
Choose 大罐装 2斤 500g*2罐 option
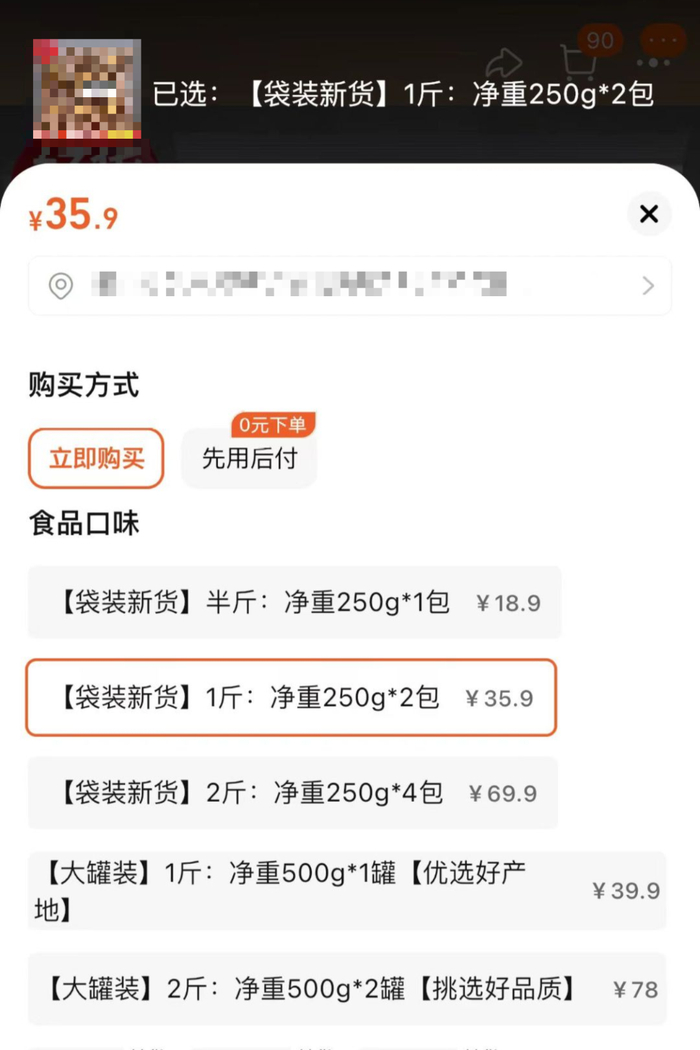click(346, 989)
